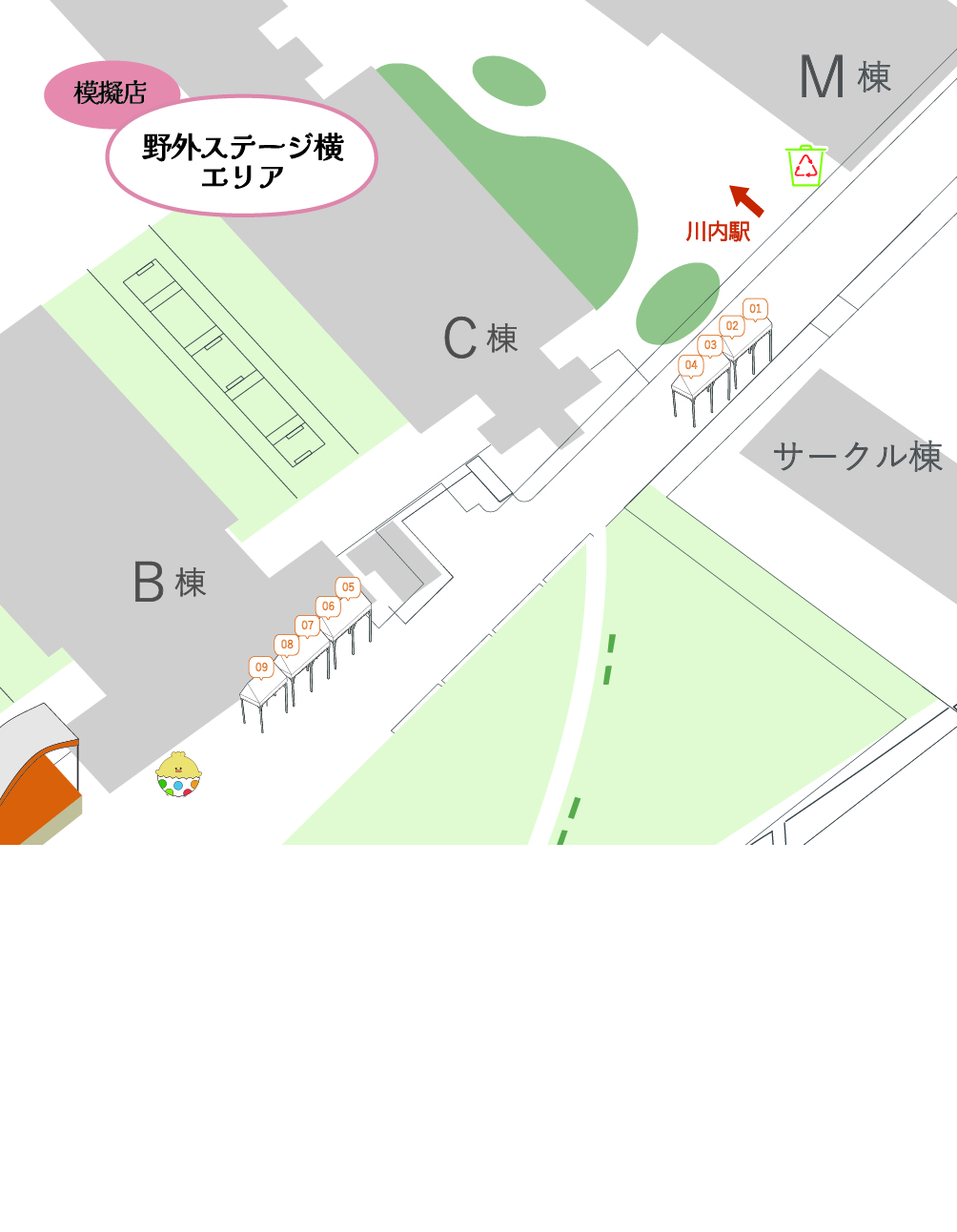The image size is (957, 1232).
Task: Tap booth marker 06
Action: coord(328,606)
